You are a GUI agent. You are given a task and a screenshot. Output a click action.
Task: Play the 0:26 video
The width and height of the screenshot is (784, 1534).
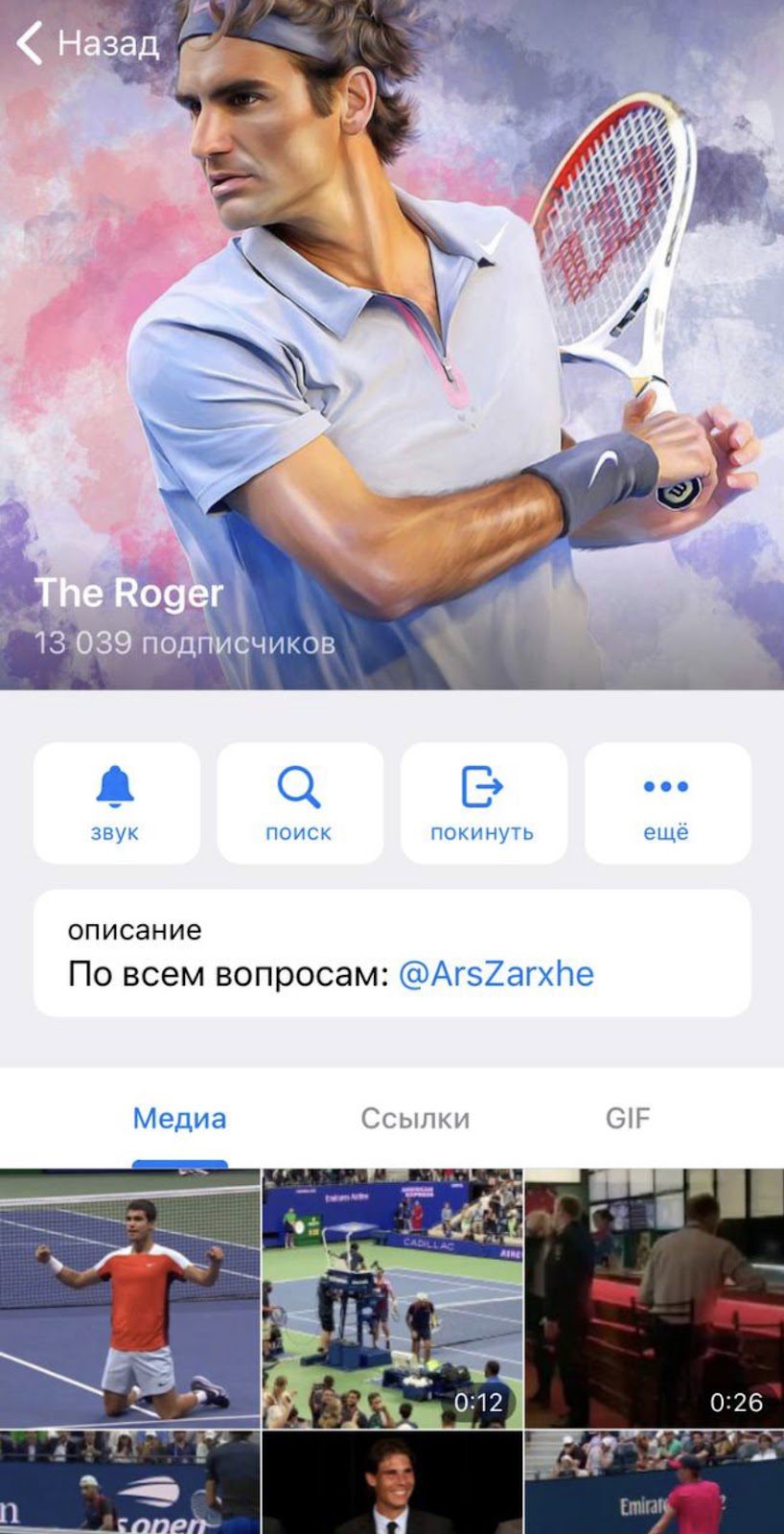[655, 1298]
